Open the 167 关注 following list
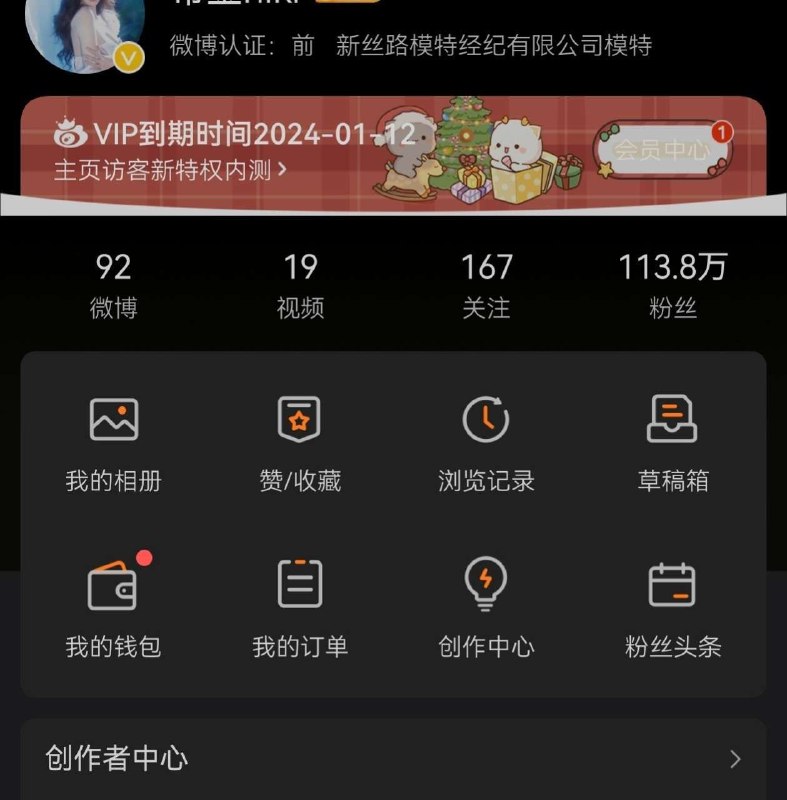This screenshot has width=787, height=800. (x=486, y=285)
